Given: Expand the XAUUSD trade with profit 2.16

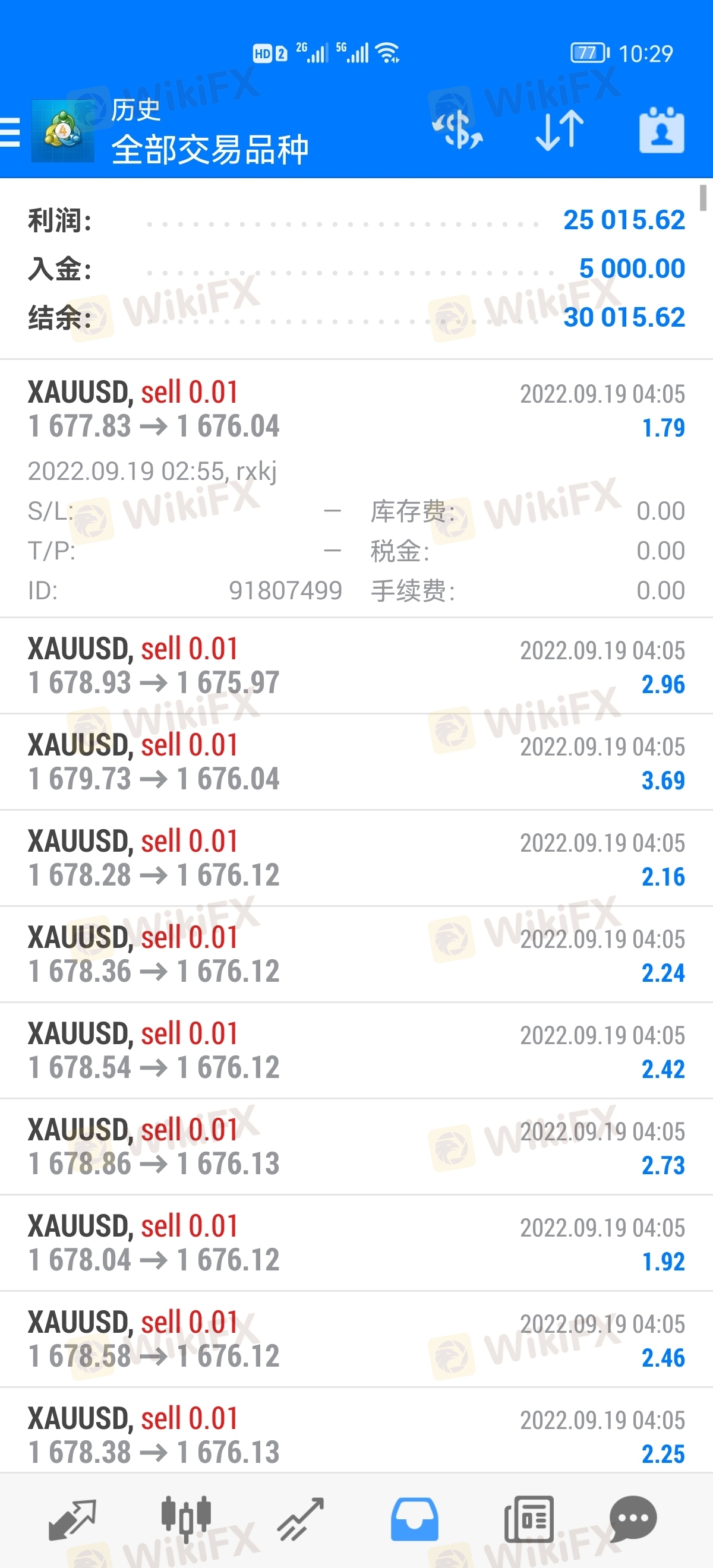Looking at the screenshot, I should (x=356, y=858).
